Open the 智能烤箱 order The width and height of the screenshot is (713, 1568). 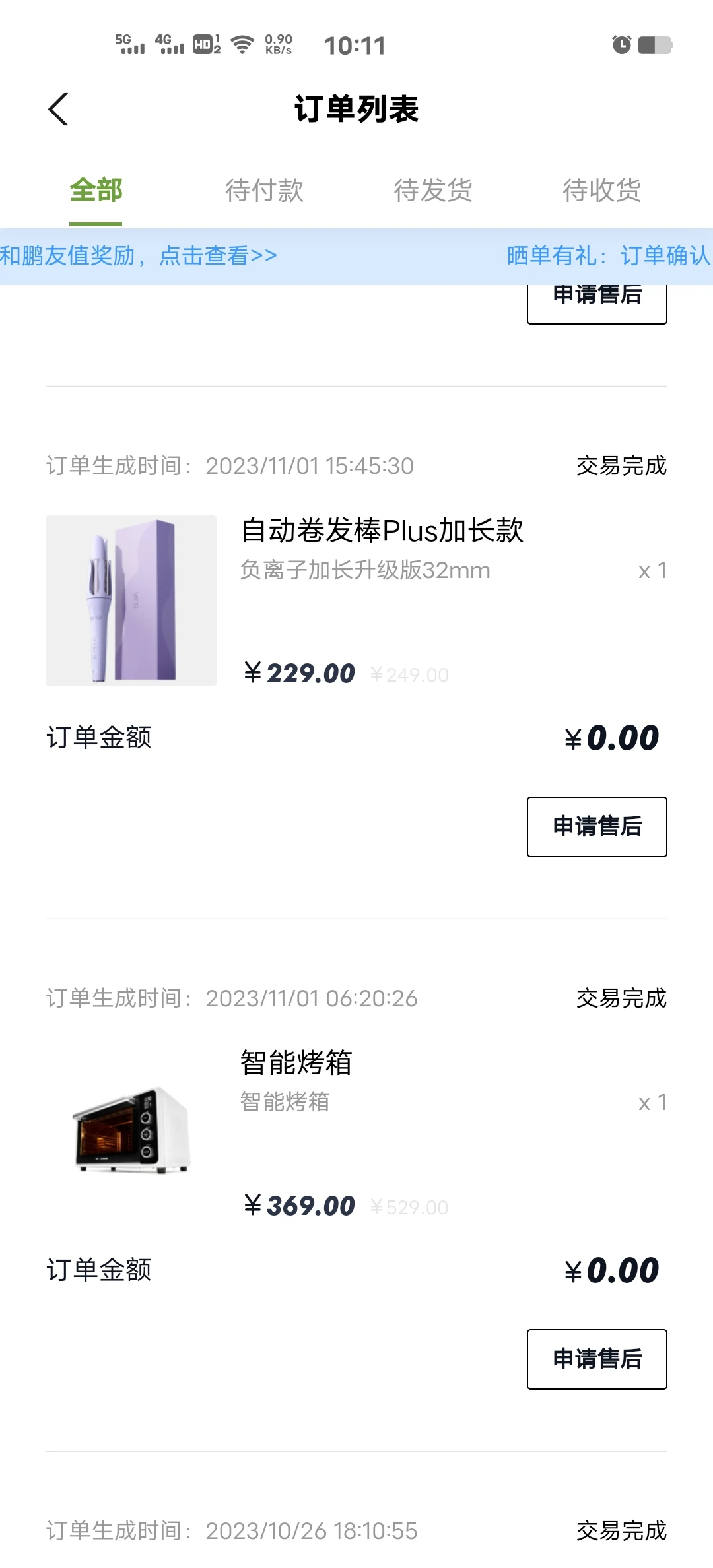(296, 1063)
